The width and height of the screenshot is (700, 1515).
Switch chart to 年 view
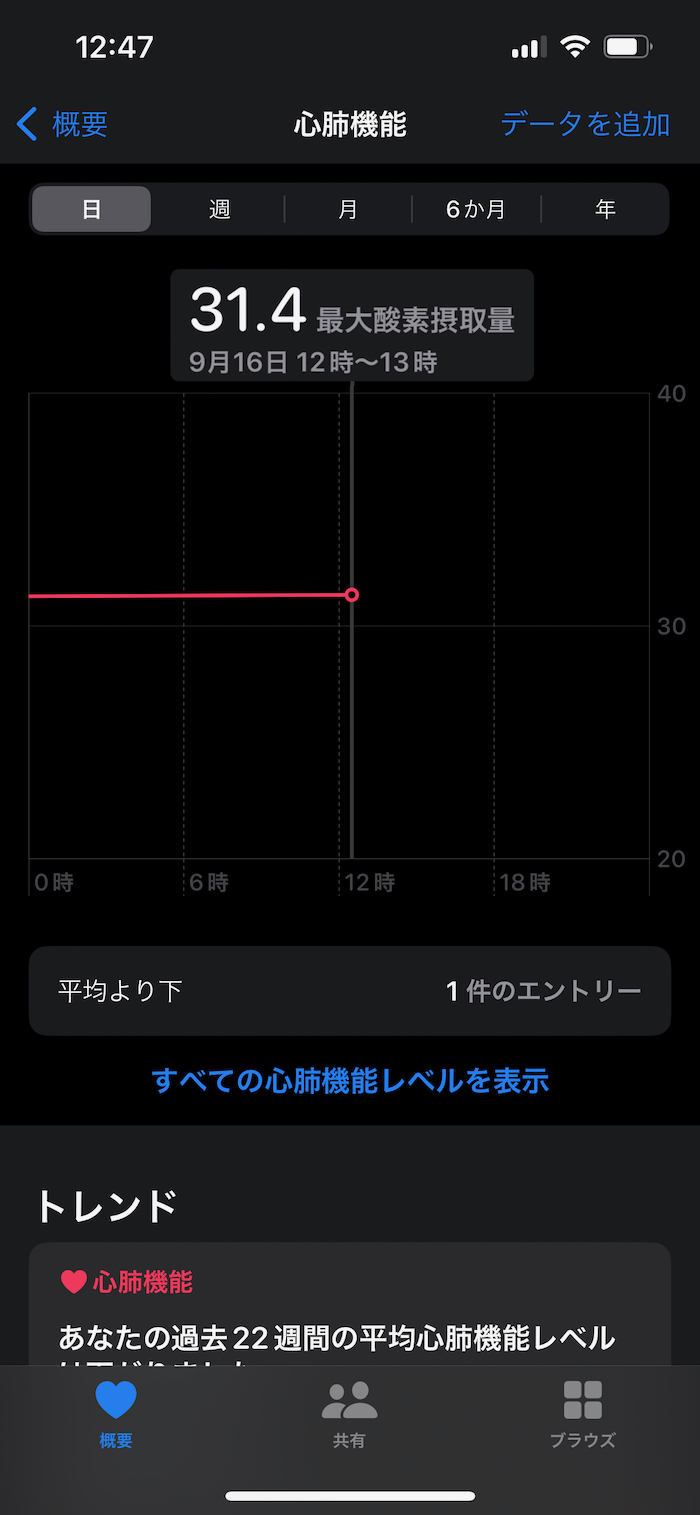(x=605, y=209)
